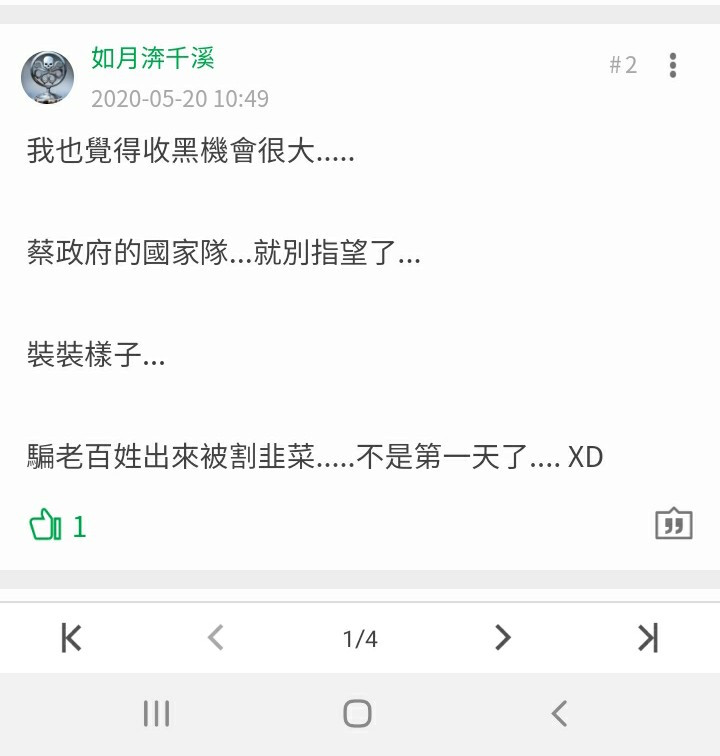
Task: Quote the reply from 如月渀千溪
Action: 673,523
